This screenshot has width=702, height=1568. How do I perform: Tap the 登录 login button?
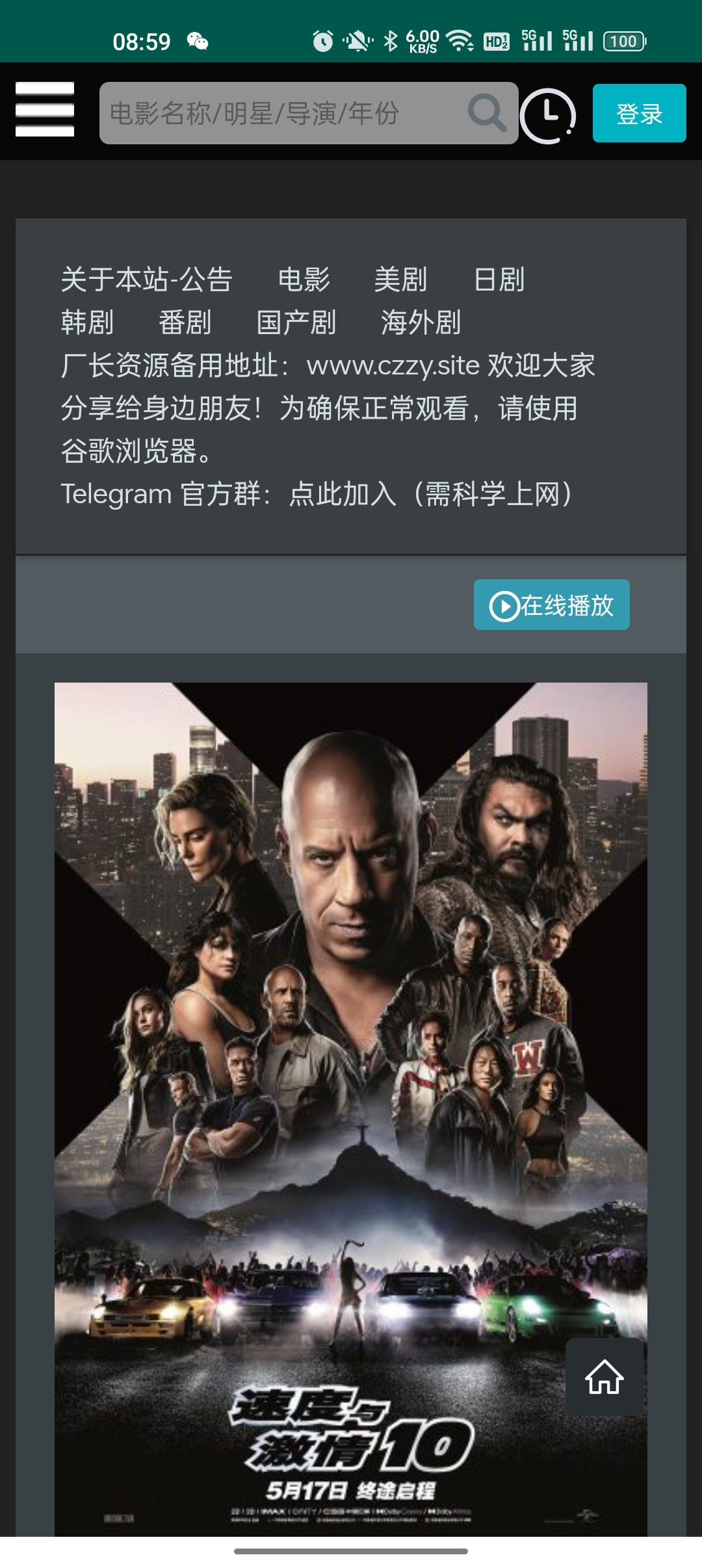639,113
